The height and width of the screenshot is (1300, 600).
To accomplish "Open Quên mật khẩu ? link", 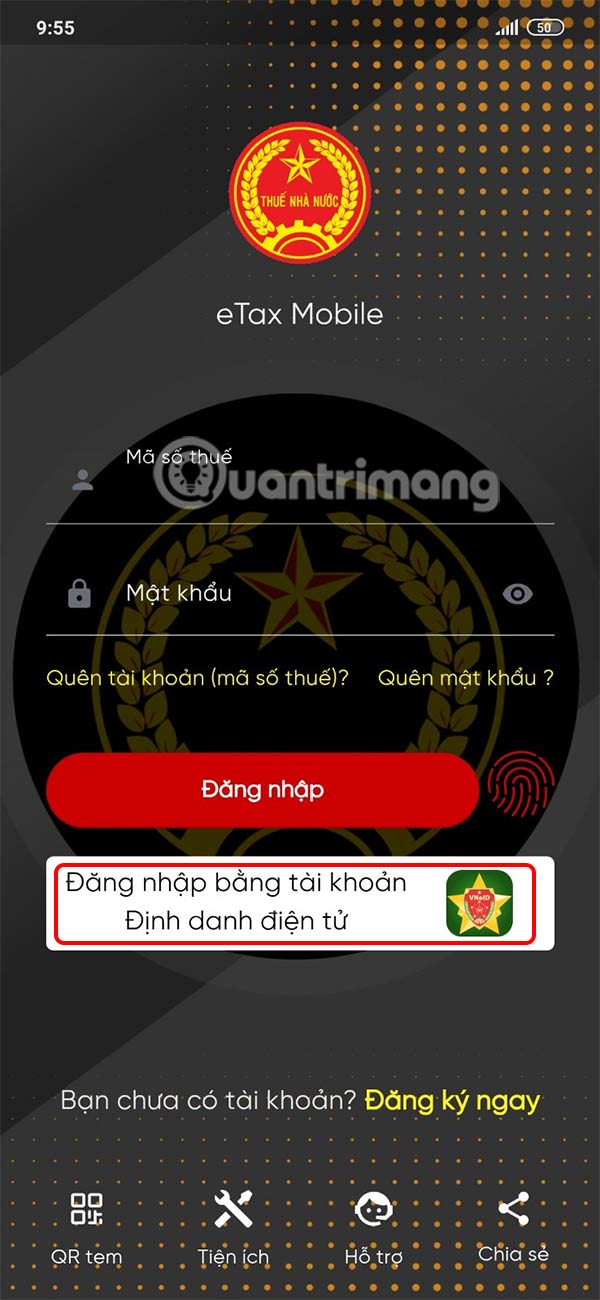I will coord(465,678).
